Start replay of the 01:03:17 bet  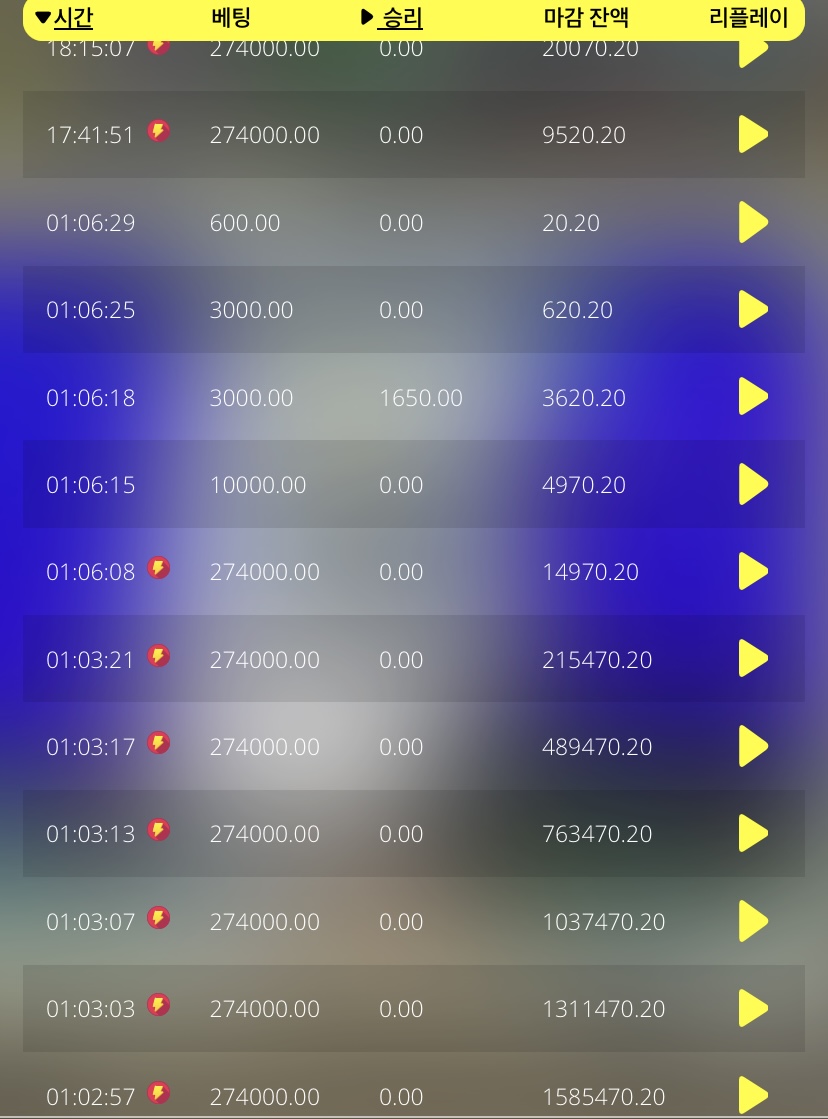[x=753, y=746]
